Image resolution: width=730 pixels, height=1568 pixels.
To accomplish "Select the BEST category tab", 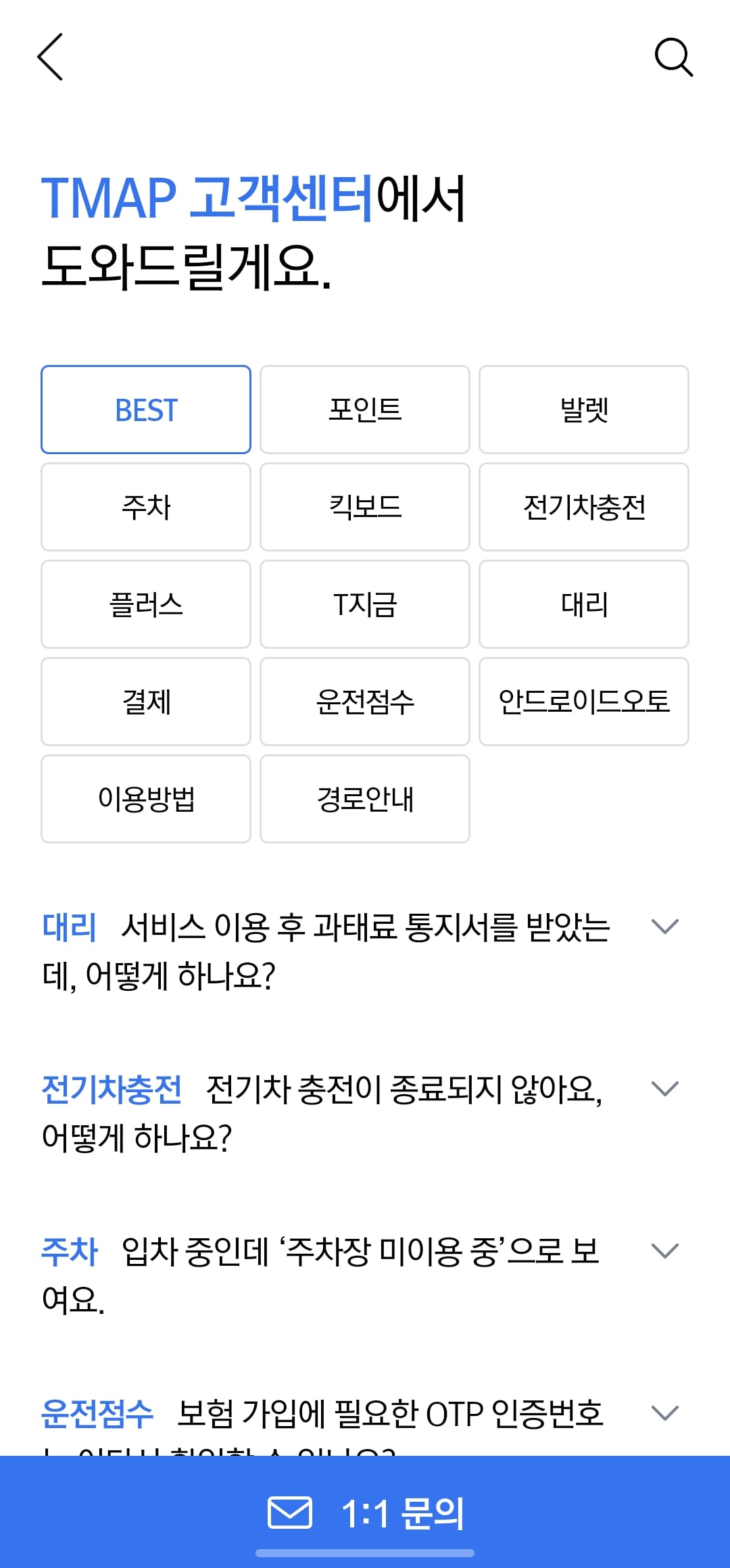I will (x=145, y=409).
